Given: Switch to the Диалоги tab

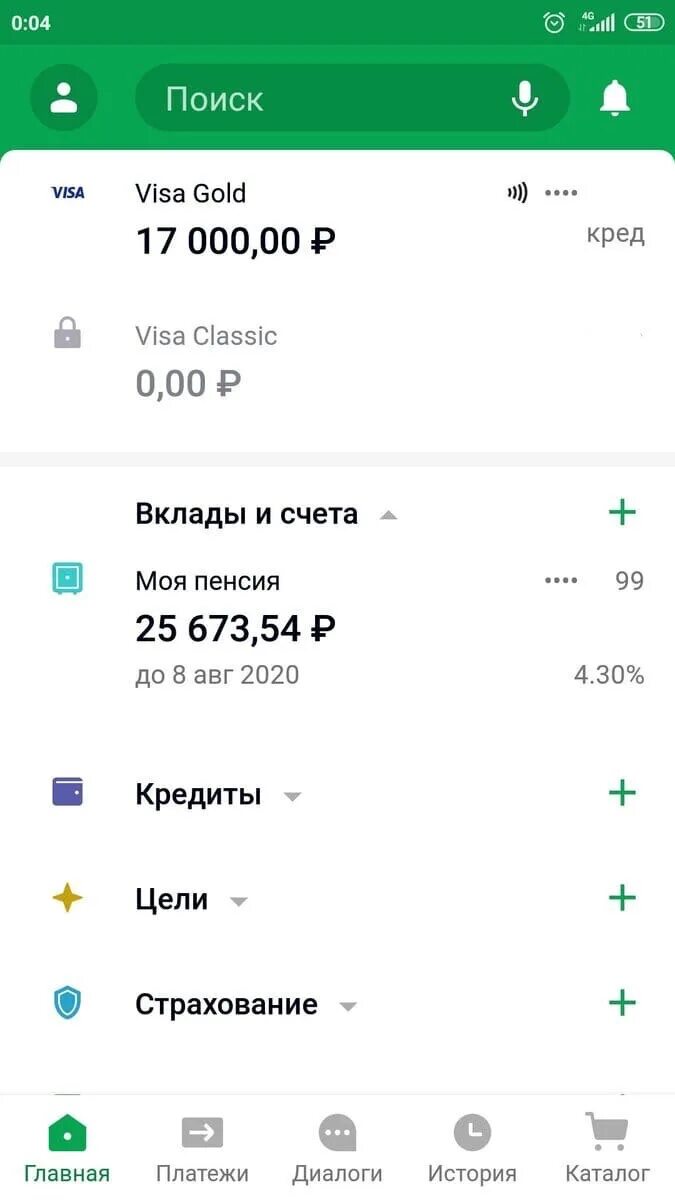Looking at the screenshot, I should [x=337, y=1150].
